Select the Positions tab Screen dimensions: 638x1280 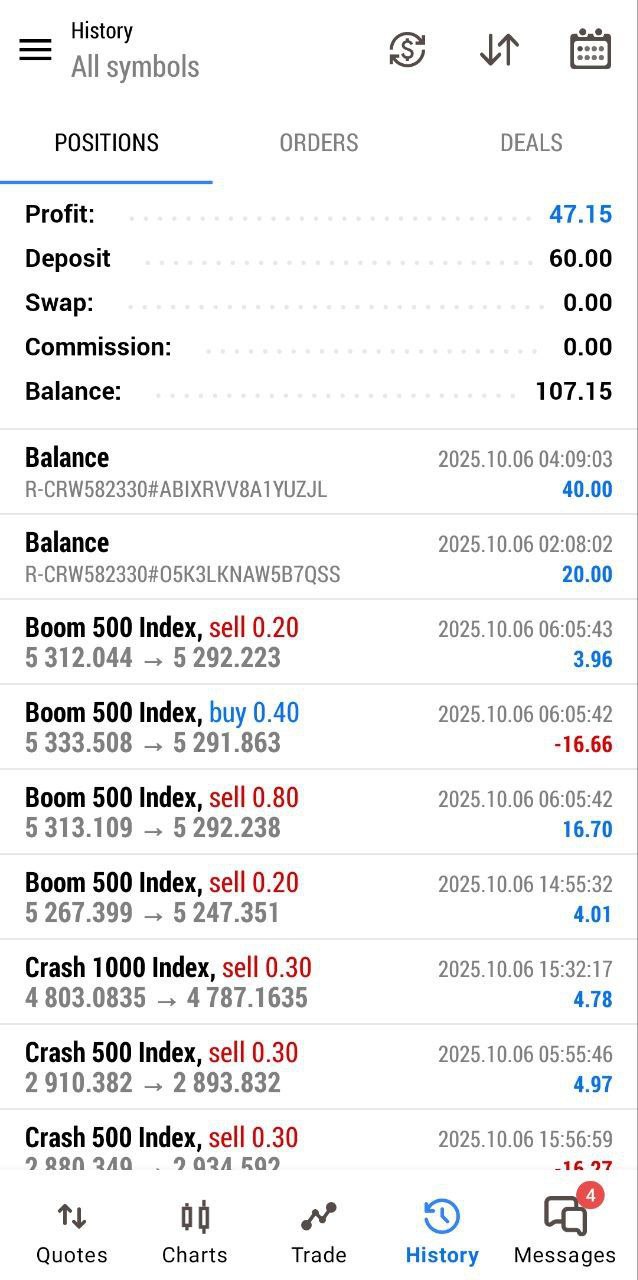tap(106, 143)
